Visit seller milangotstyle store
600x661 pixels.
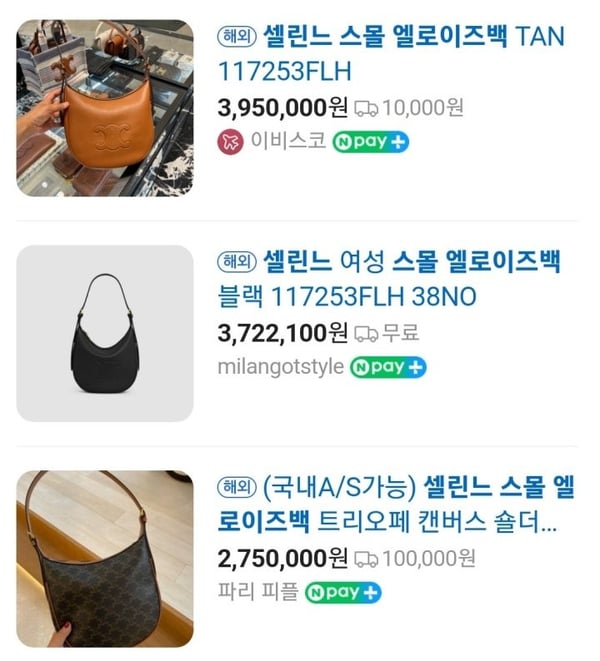pos(280,367)
